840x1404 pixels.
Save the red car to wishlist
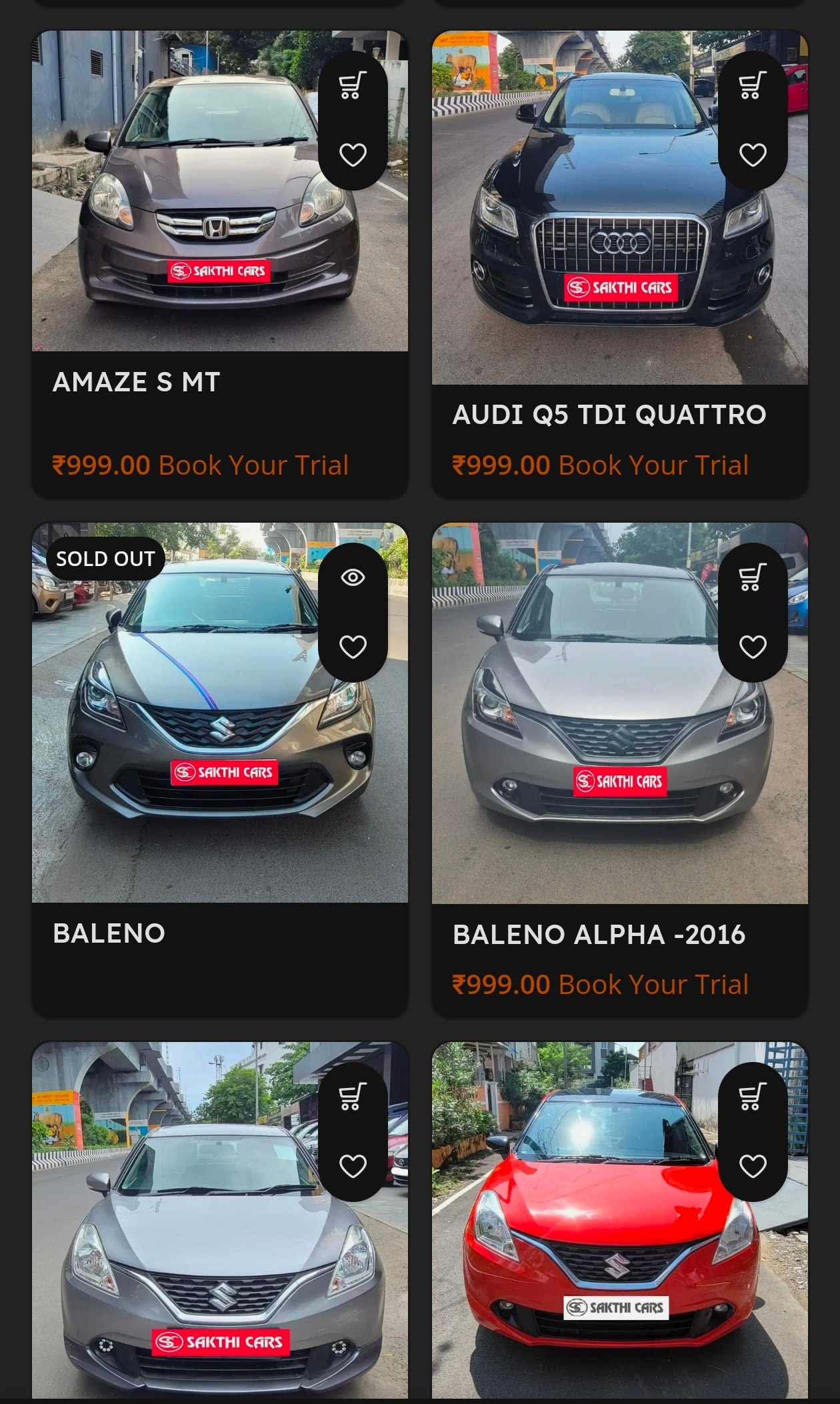coord(753,1166)
